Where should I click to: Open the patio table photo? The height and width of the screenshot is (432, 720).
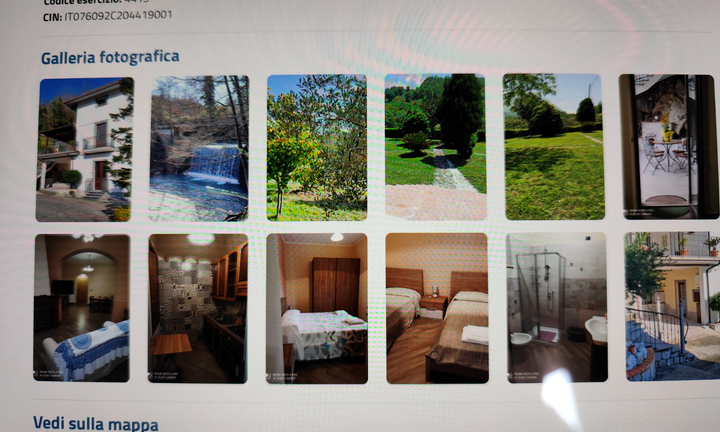click(x=669, y=145)
